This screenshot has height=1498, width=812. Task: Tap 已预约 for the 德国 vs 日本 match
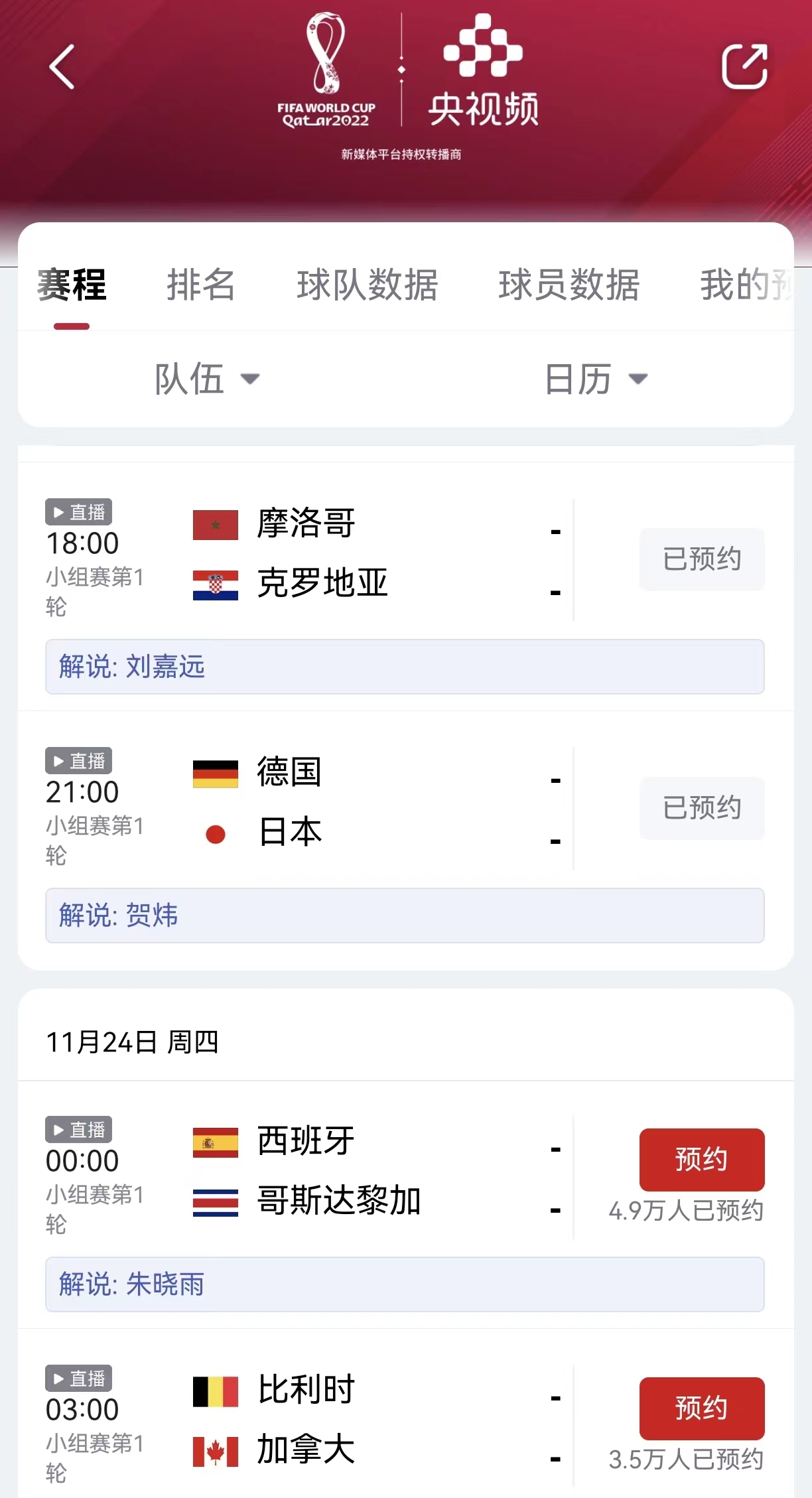tap(702, 807)
